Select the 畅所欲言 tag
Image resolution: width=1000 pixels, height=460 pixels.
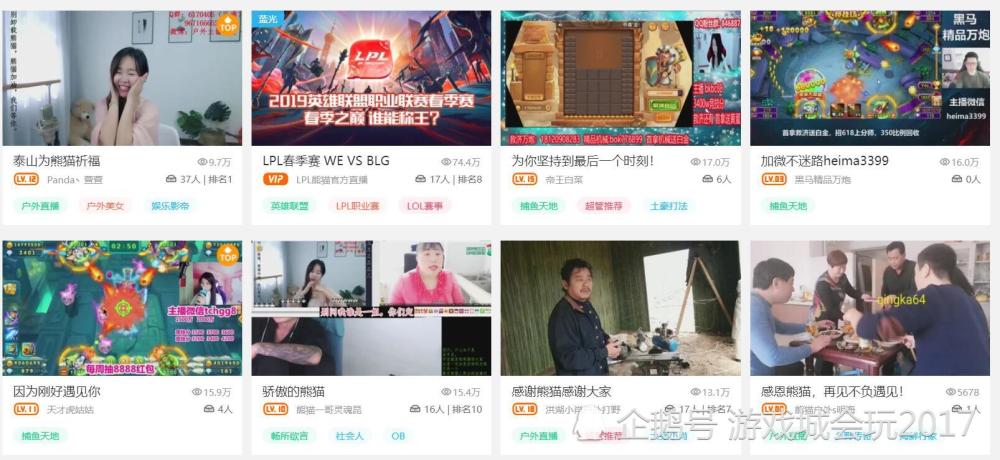click(290, 436)
